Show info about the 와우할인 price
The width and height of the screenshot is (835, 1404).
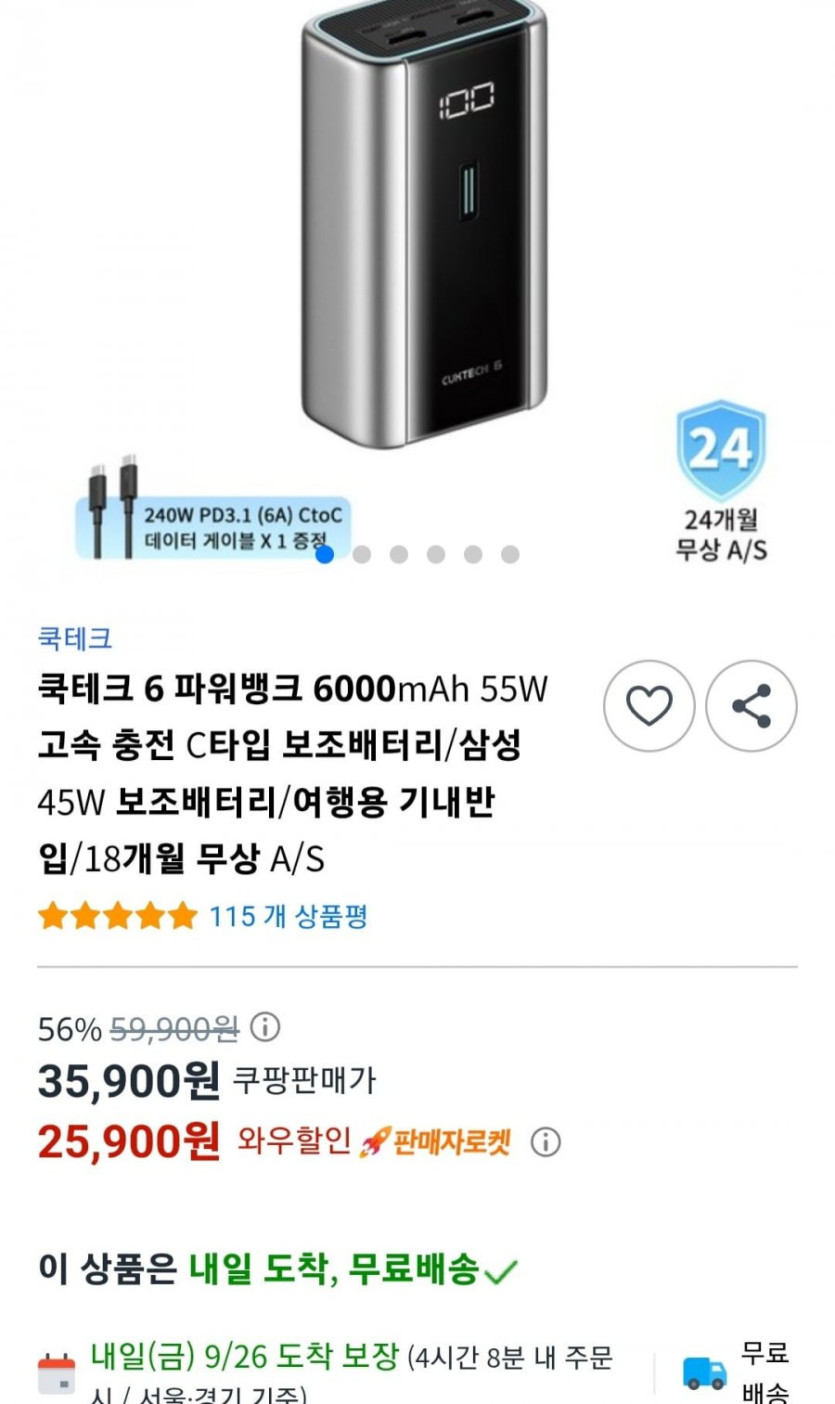(545, 1142)
